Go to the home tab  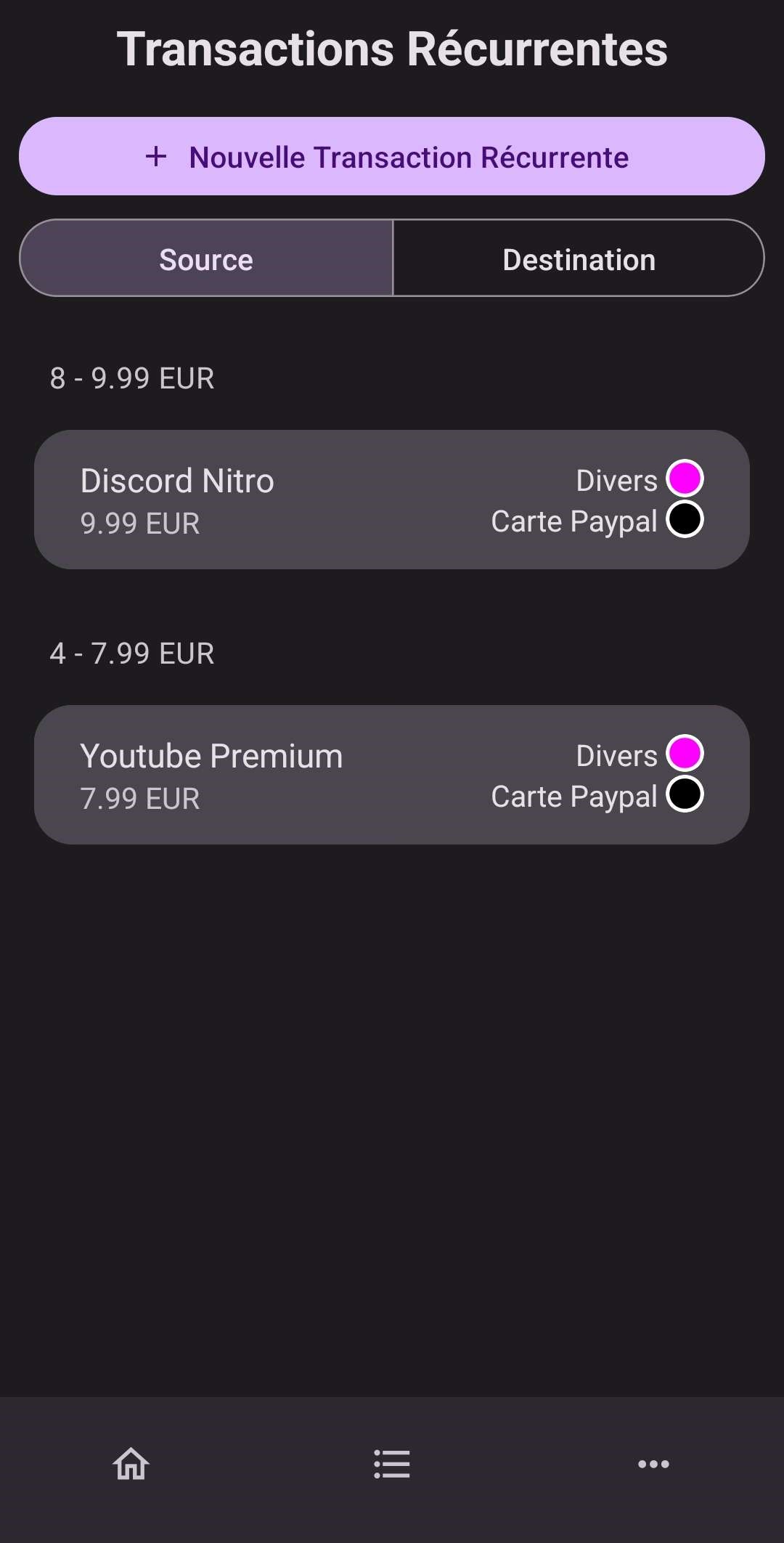click(131, 1464)
